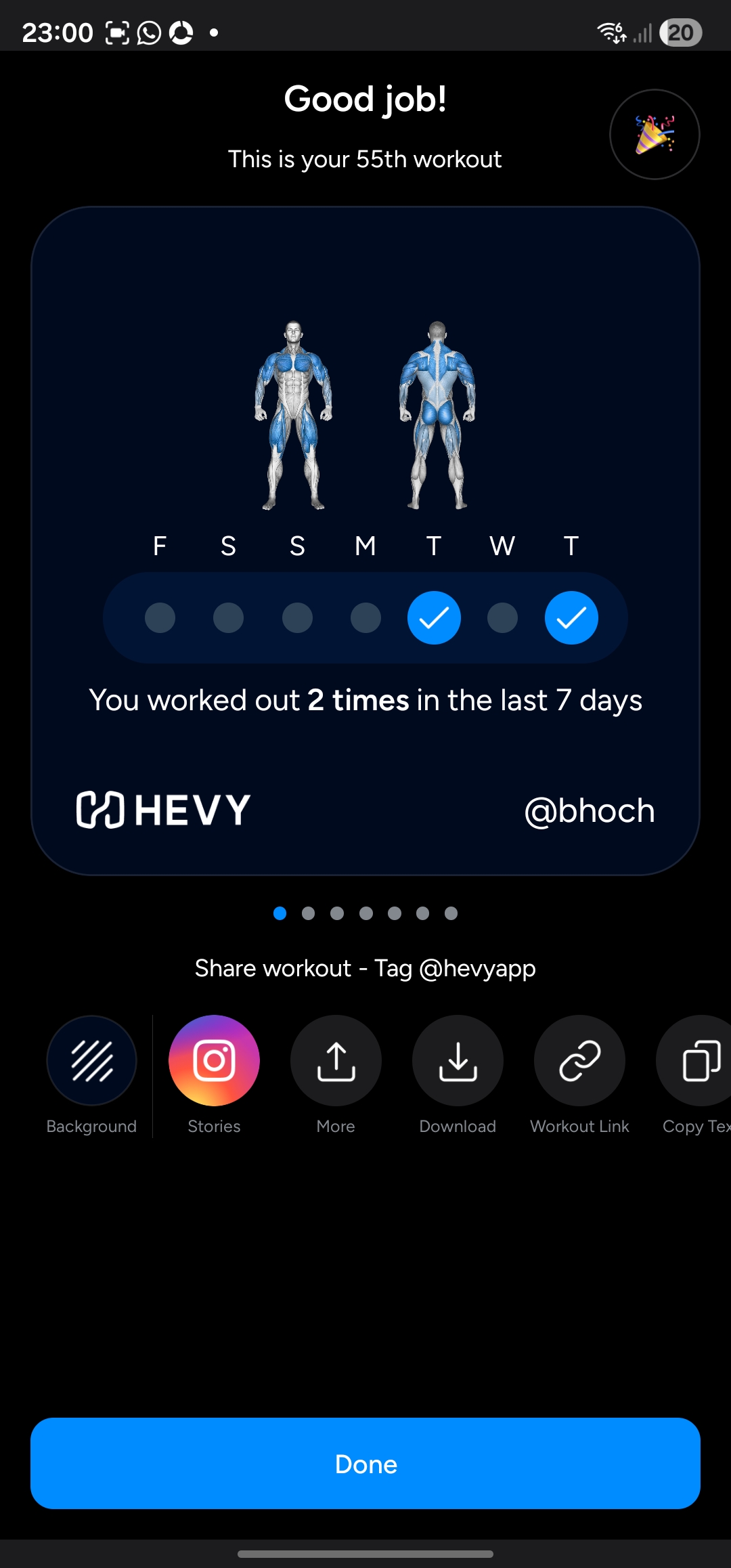Change the share card background
Image resolution: width=731 pixels, height=1568 pixels.
click(91, 1060)
